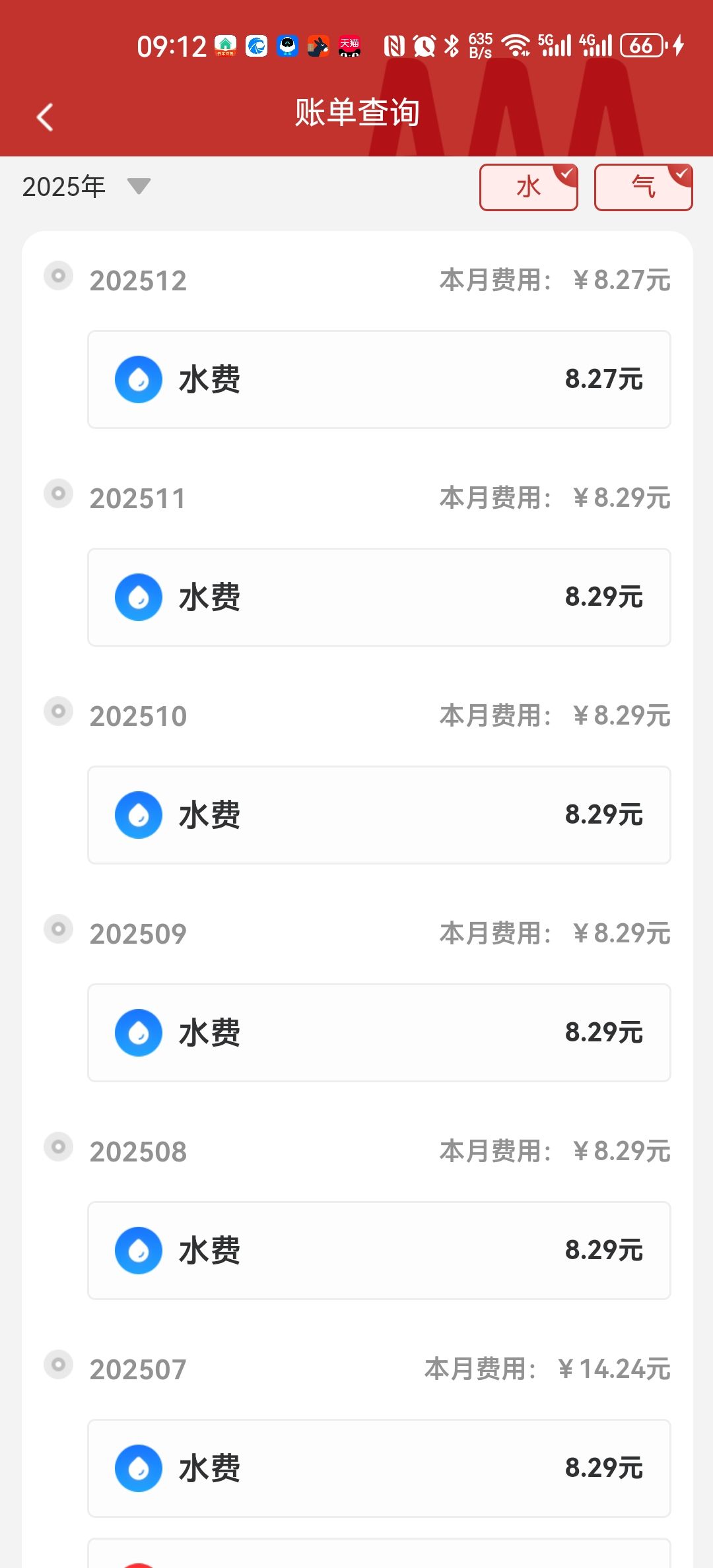Open the 202508 水费 bill card
713x1568 pixels.
tap(379, 1251)
